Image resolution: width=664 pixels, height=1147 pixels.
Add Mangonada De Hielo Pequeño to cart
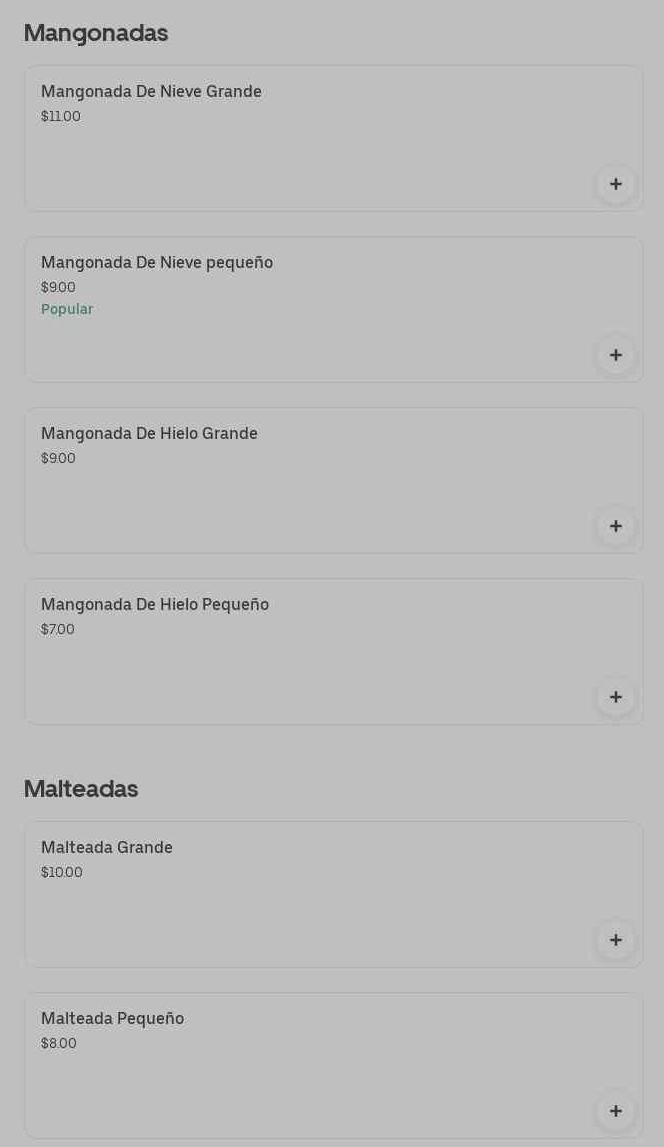(x=615, y=697)
